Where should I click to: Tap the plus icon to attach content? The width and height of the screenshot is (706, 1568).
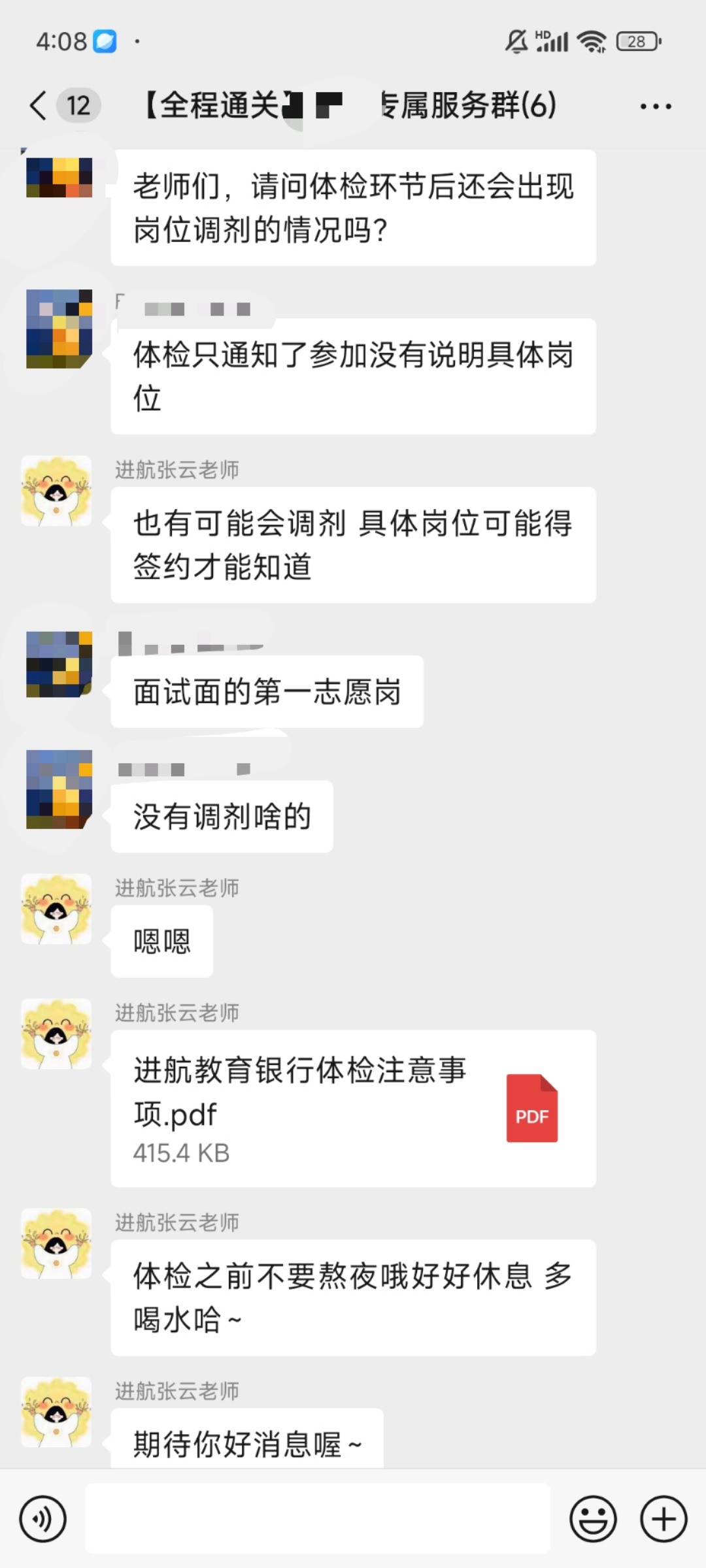(663, 1518)
